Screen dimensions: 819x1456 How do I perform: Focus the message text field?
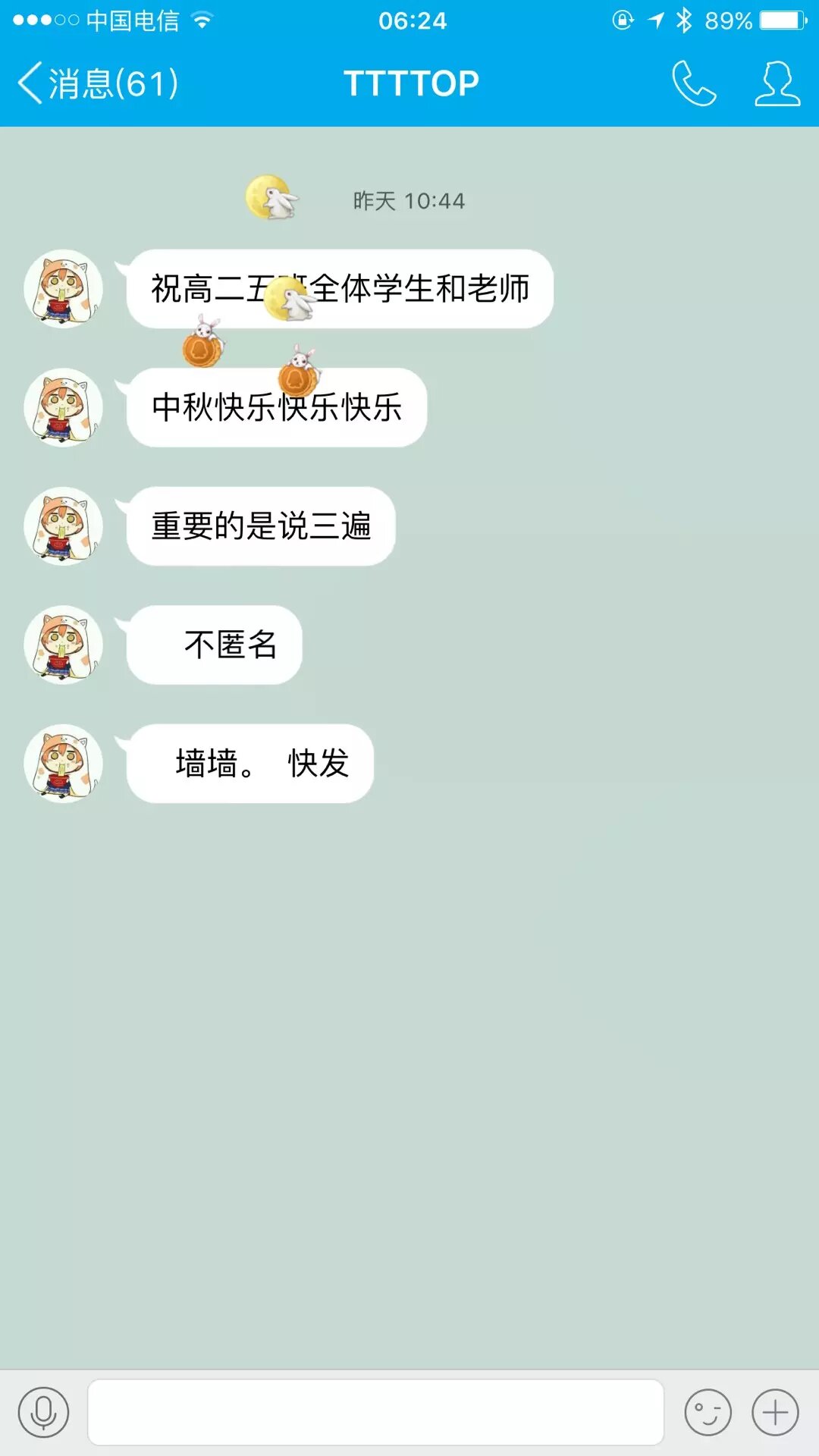point(375,1412)
